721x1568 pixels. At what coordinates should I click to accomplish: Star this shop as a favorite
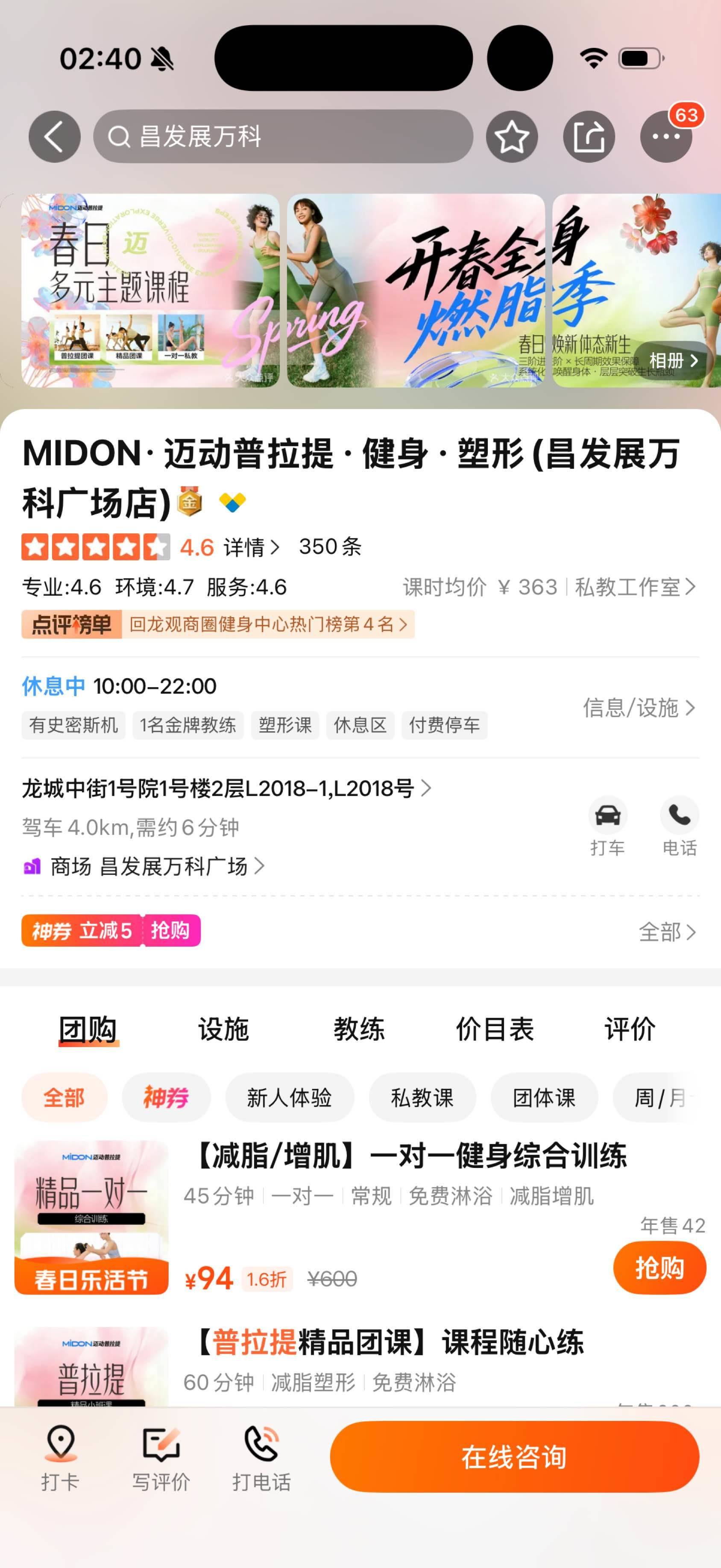pos(512,136)
